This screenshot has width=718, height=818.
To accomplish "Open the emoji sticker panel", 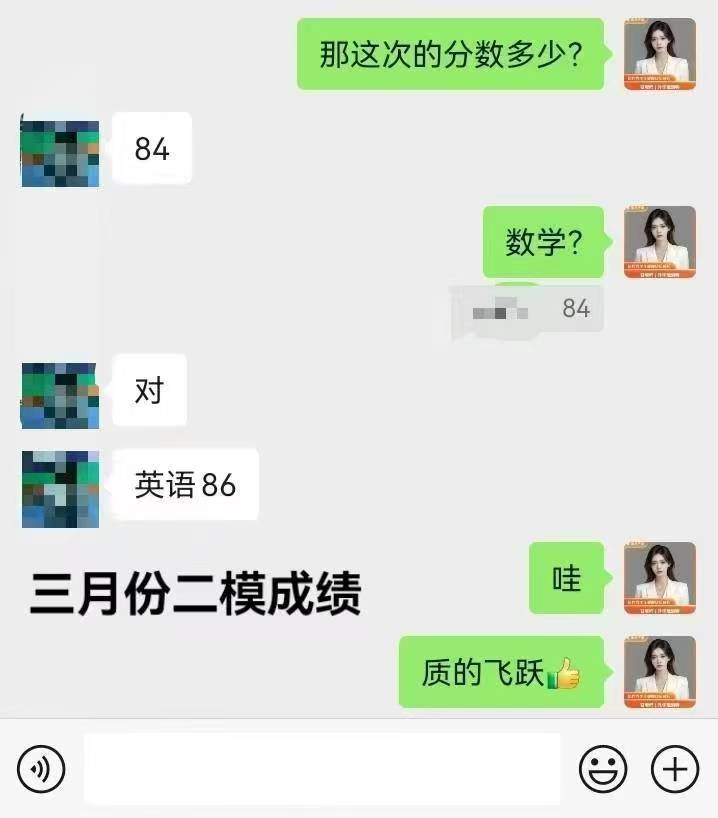I will pos(604,769).
